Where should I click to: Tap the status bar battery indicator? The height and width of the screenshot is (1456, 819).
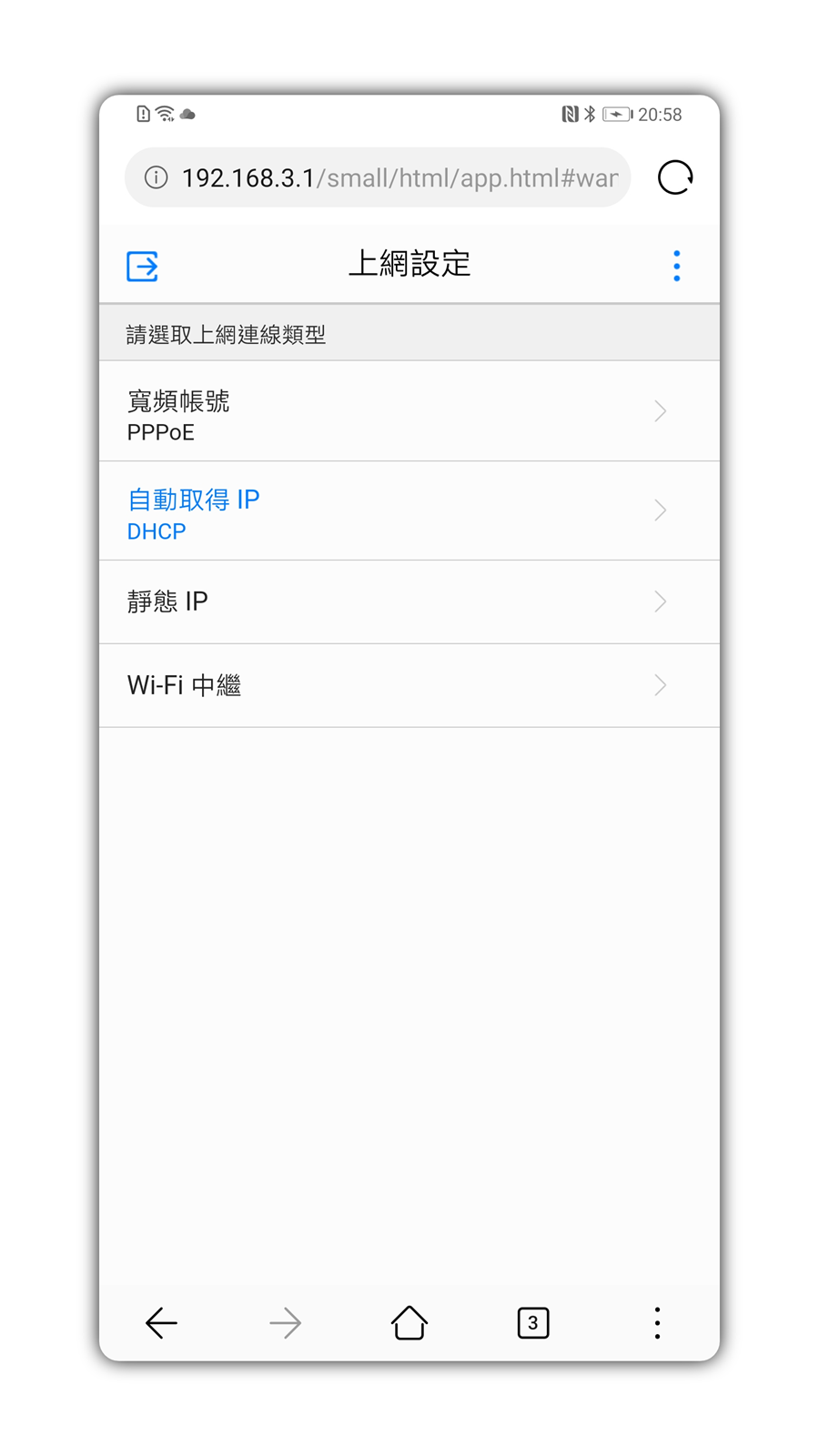pyautogui.click(x=617, y=114)
